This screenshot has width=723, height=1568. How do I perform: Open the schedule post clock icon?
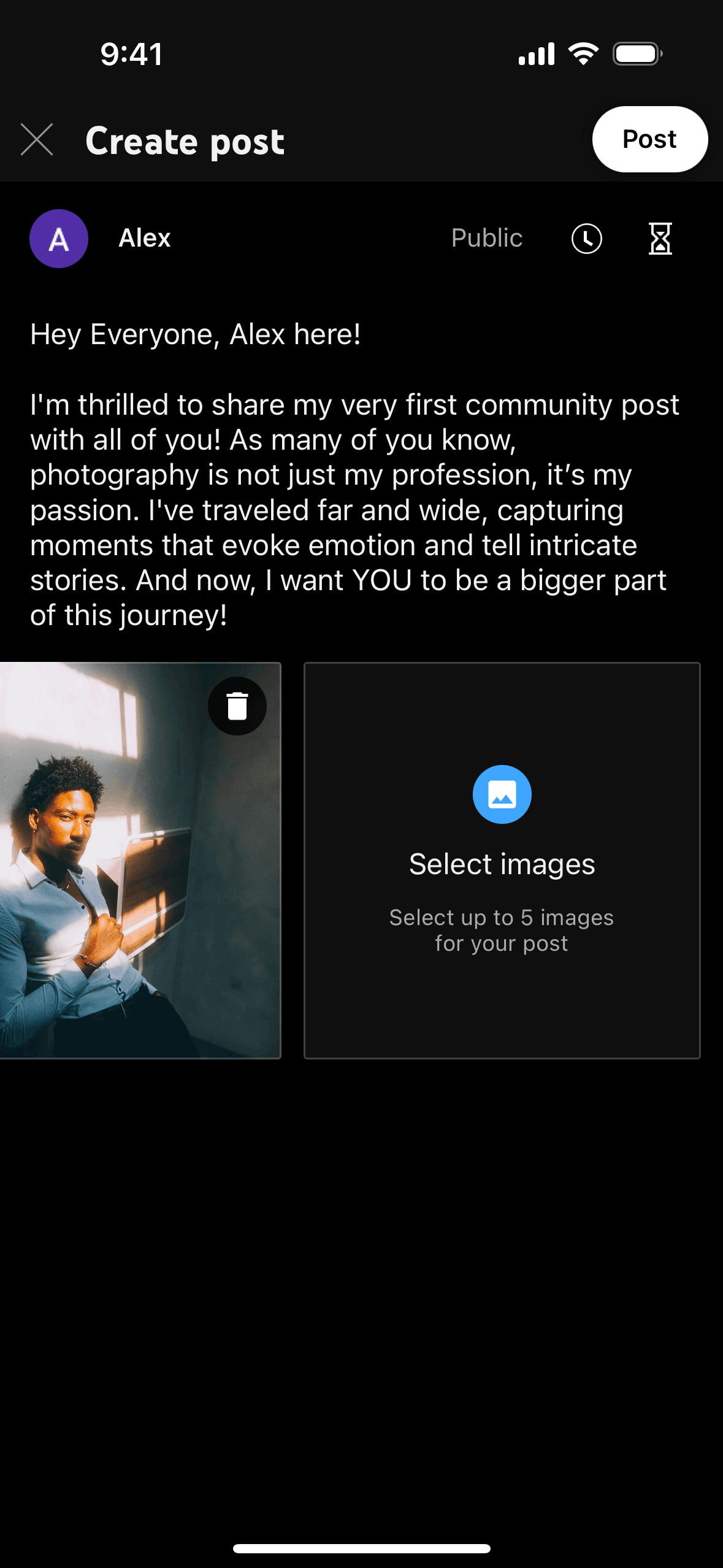586,238
